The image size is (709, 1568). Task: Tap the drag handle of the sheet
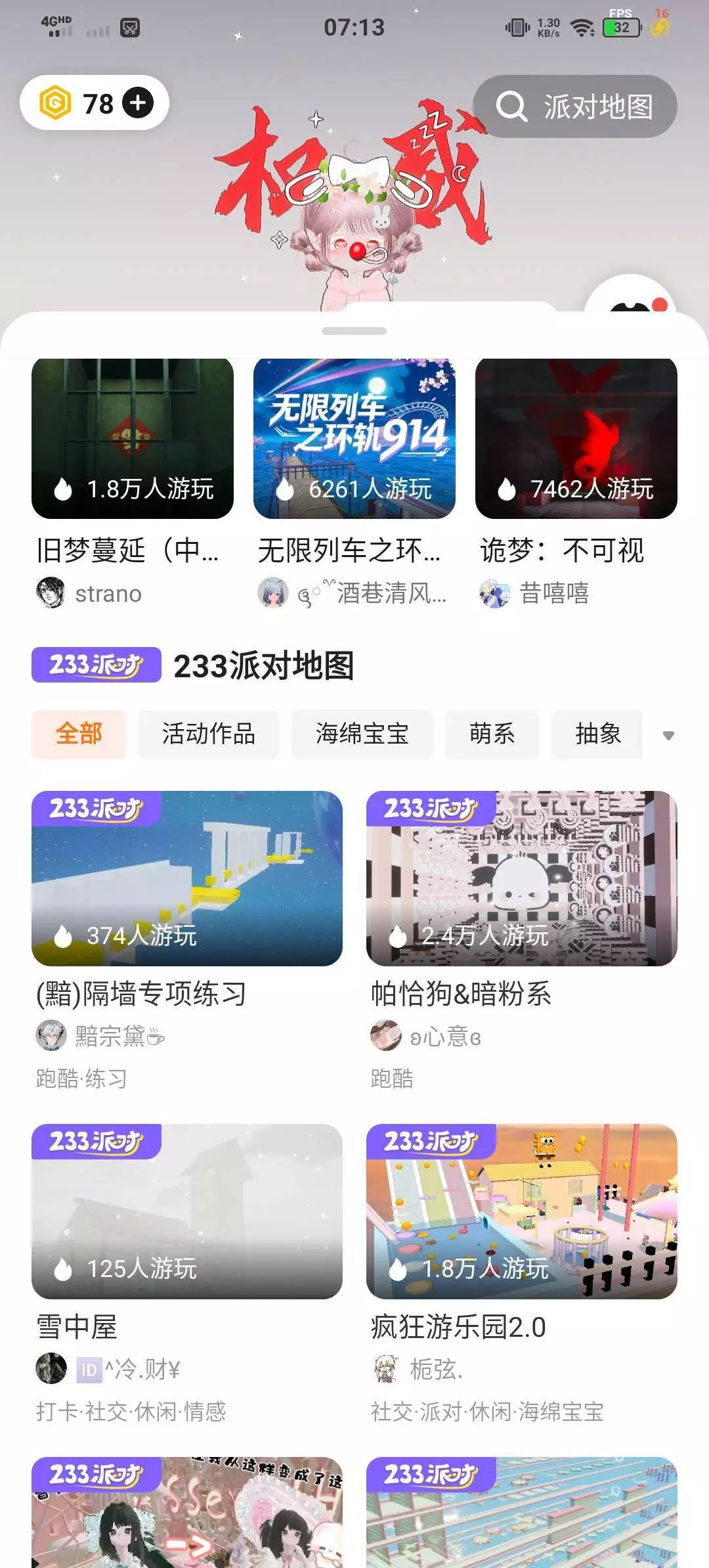tap(354, 331)
